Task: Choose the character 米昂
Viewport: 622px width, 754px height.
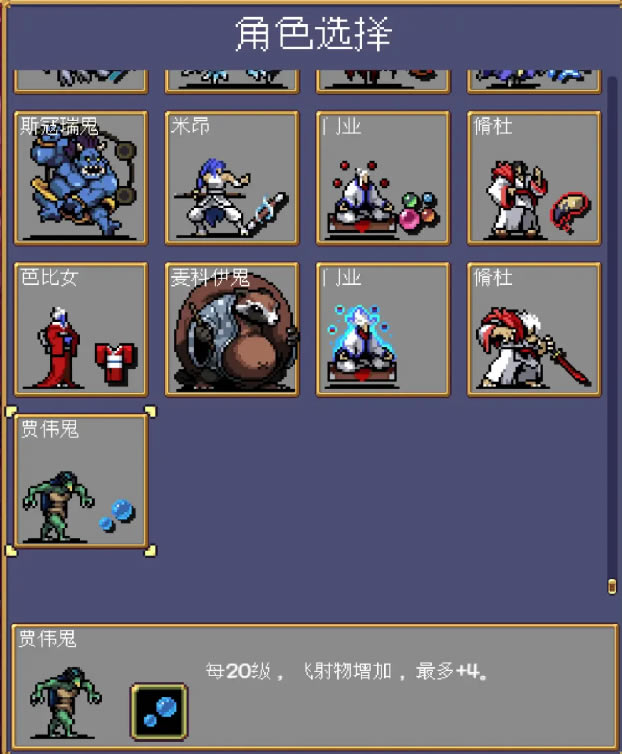Action: click(x=232, y=177)
